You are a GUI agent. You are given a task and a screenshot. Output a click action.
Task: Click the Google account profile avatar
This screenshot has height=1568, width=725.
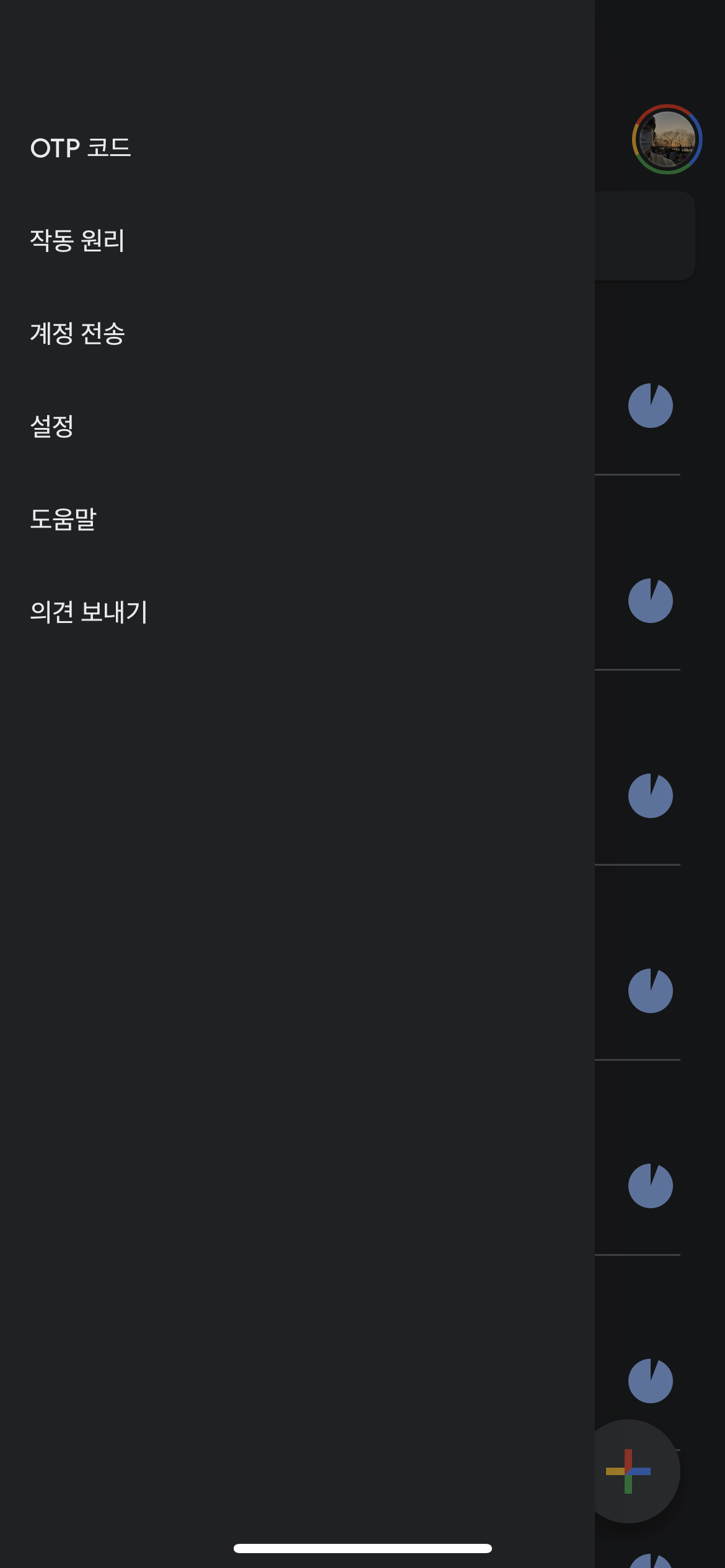click(666, 138)
